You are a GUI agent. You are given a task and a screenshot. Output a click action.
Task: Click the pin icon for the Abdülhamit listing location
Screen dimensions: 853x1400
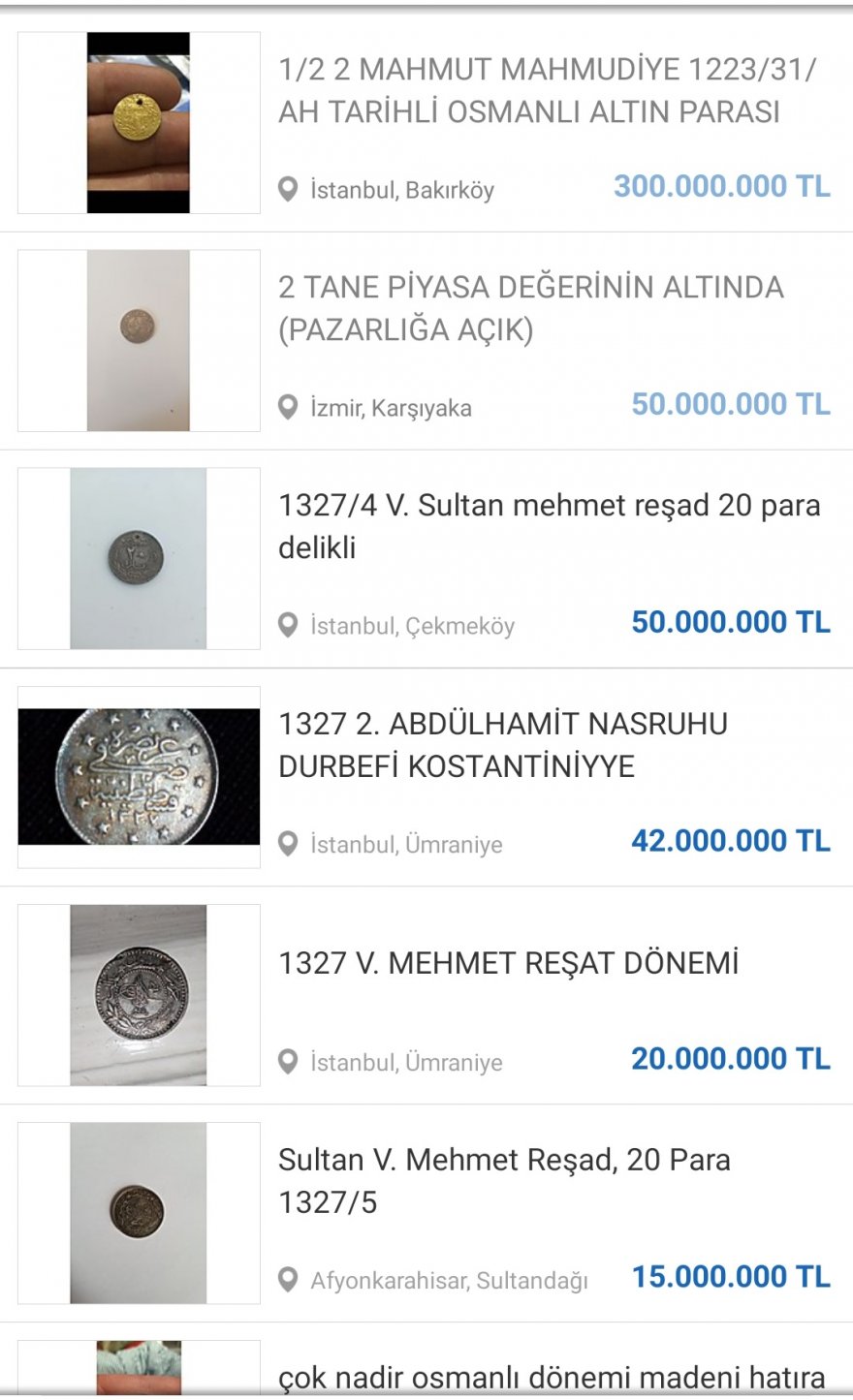[287, 845]
